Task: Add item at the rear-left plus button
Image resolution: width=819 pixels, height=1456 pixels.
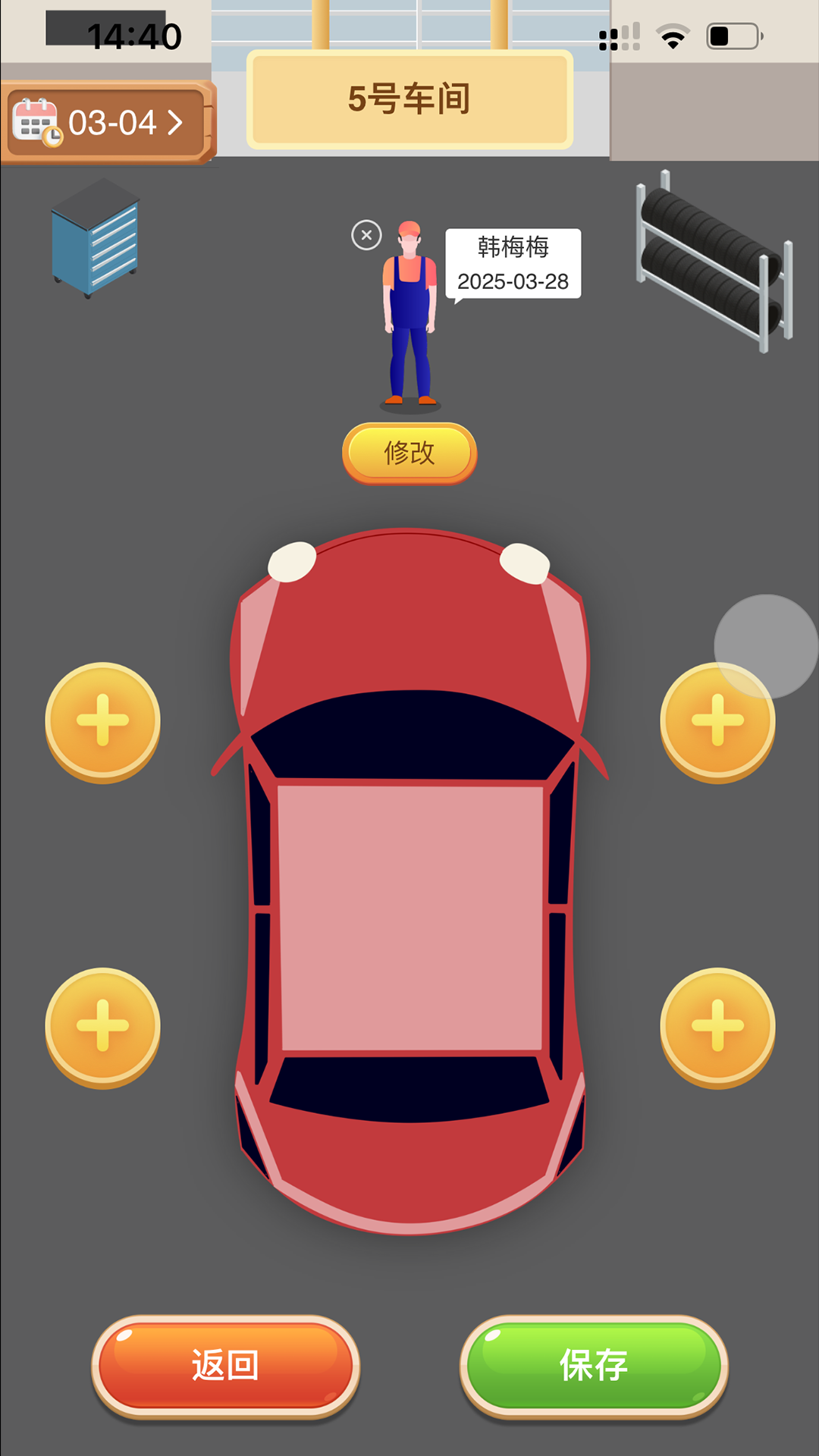Action: click(102, 1026)
